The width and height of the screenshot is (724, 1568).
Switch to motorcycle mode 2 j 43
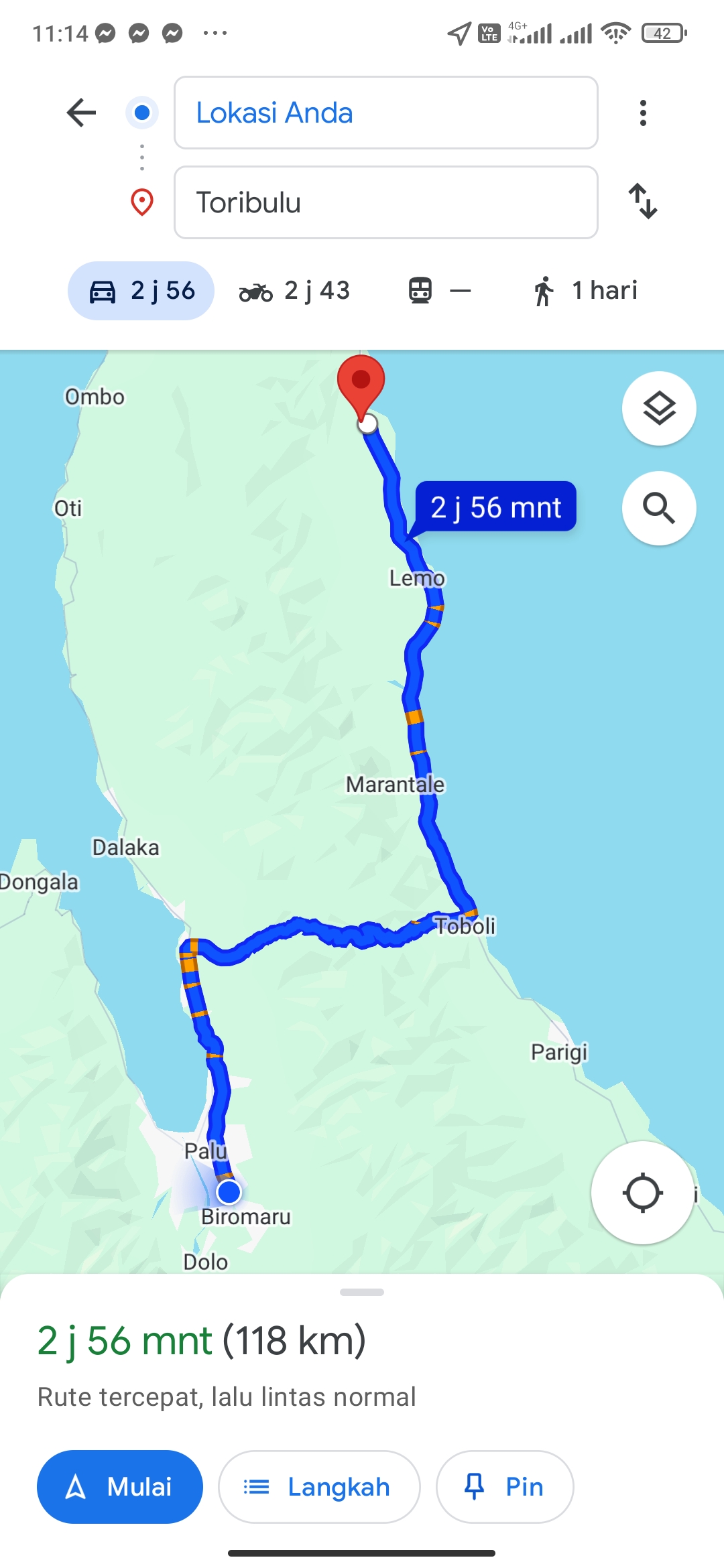click(294, 291)
